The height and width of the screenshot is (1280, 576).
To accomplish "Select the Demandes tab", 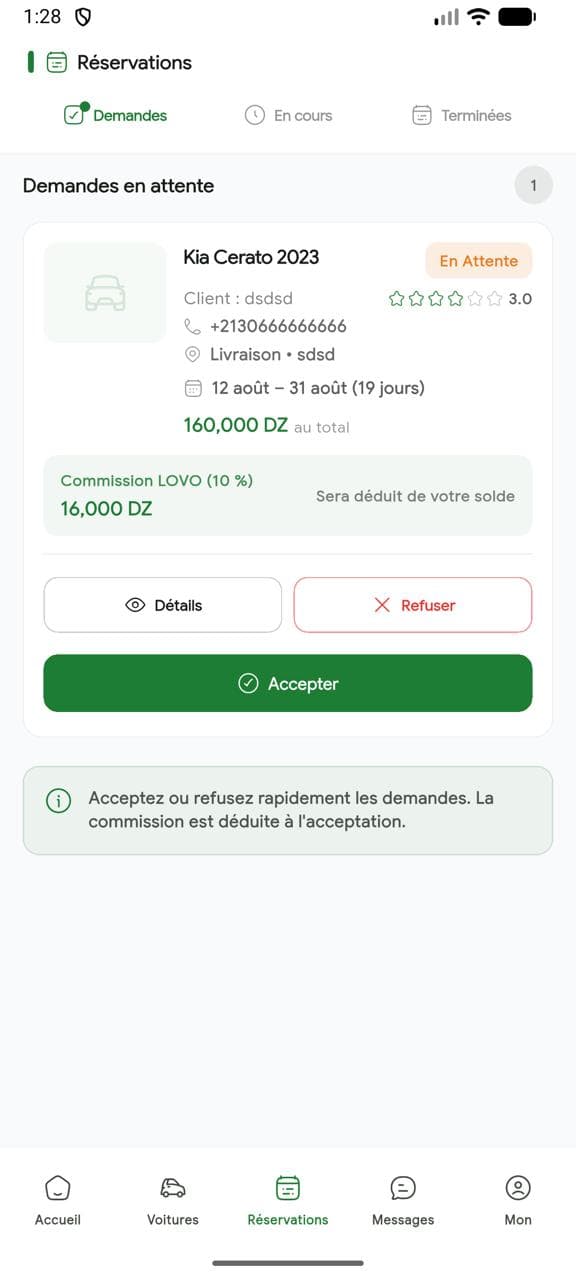I will [115, 115].
